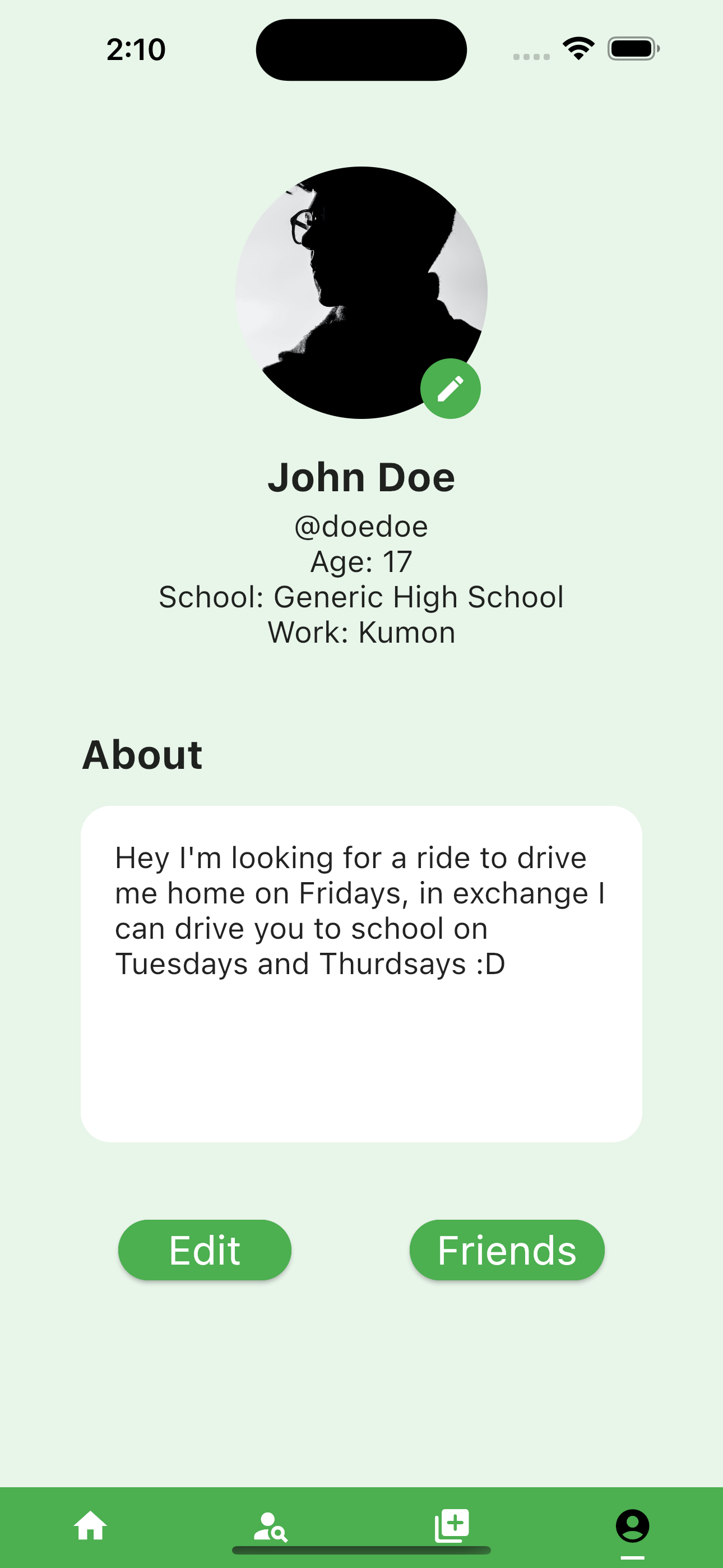Open the add post tab

[x=452, y=1526]
